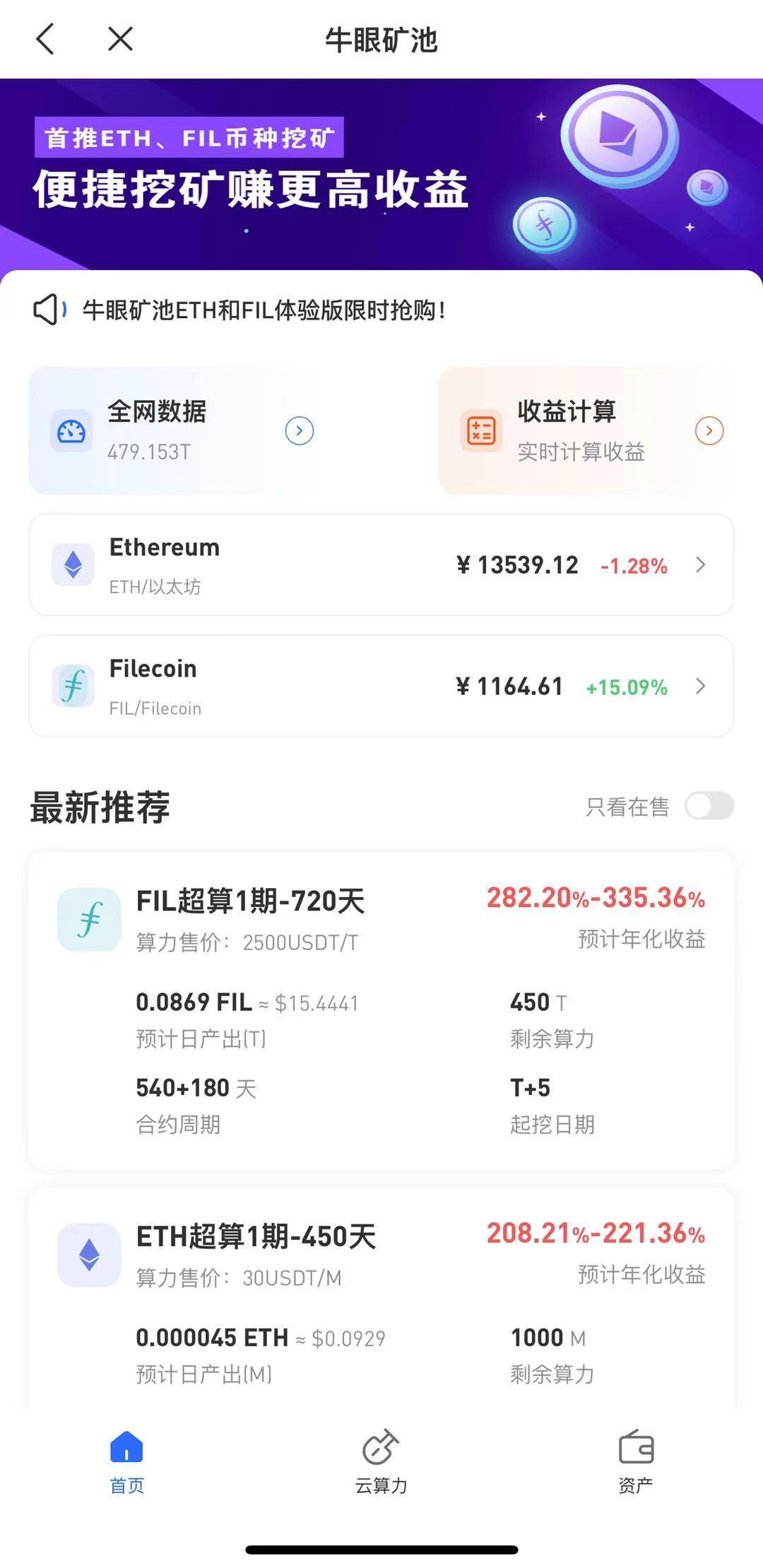Screen dimensions: 763x1568
Task: Toggle the 只看在售 switch
Action: tap(709, 806)
